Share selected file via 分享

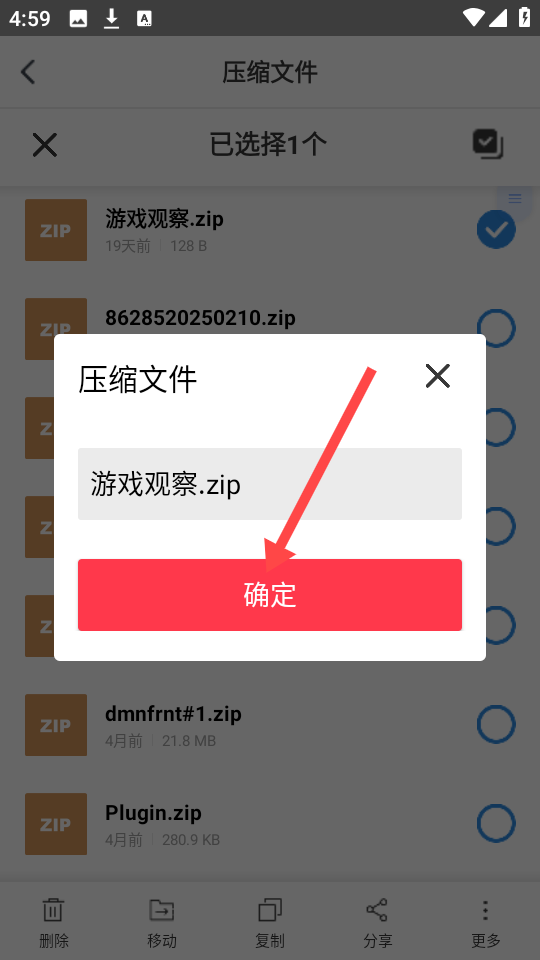click(x=377, y=923)
